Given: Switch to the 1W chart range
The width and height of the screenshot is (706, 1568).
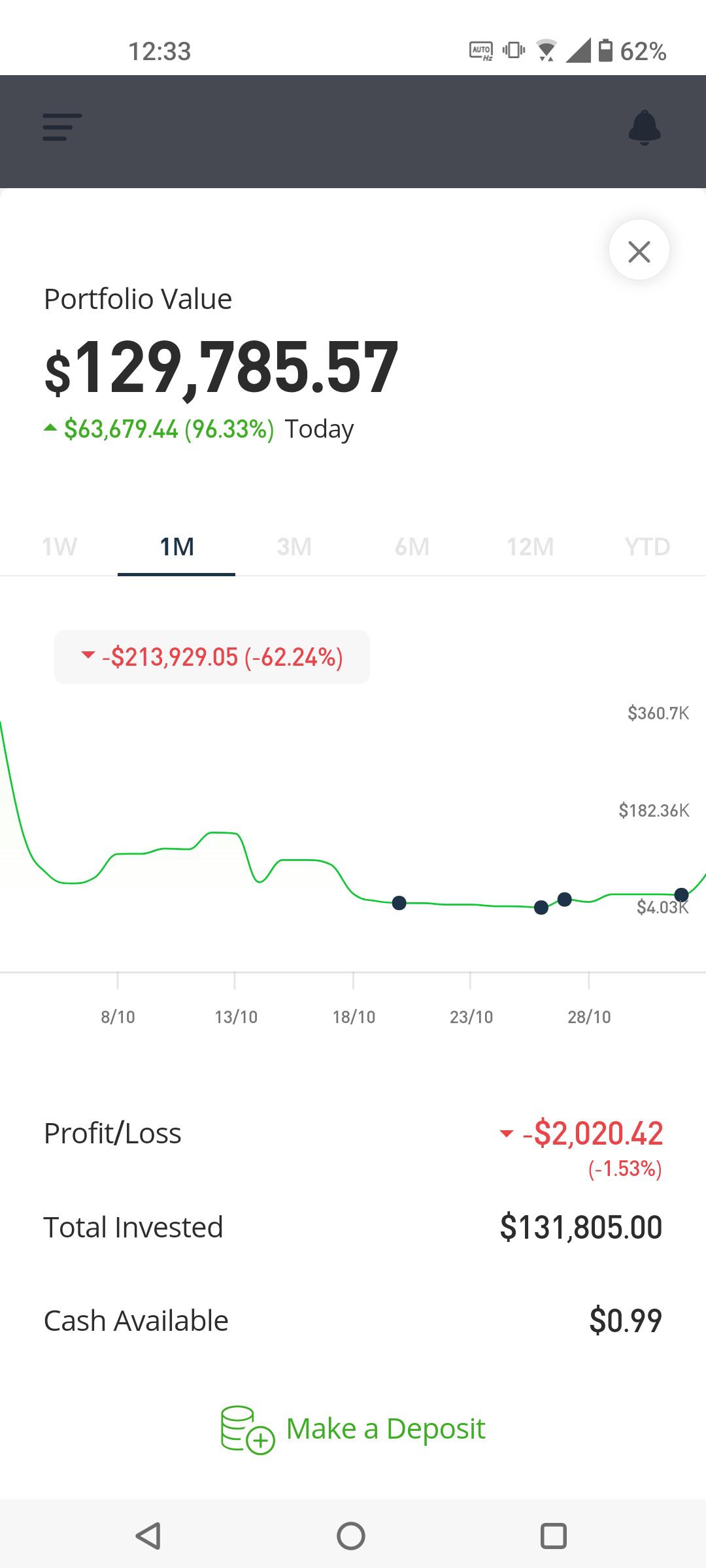Looking at the screenshot, I should (x=59, y=547).
